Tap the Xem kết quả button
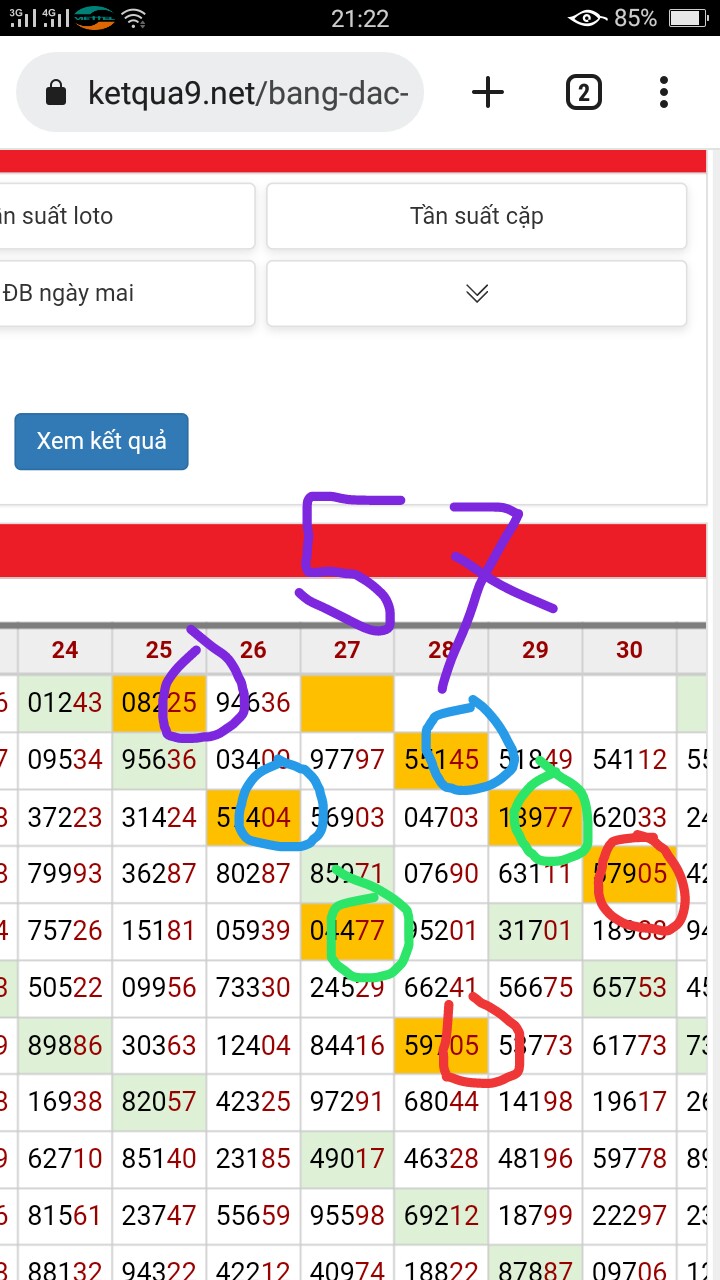The width and height of the screenshot is (720, 1280). (x=101, y=441)
